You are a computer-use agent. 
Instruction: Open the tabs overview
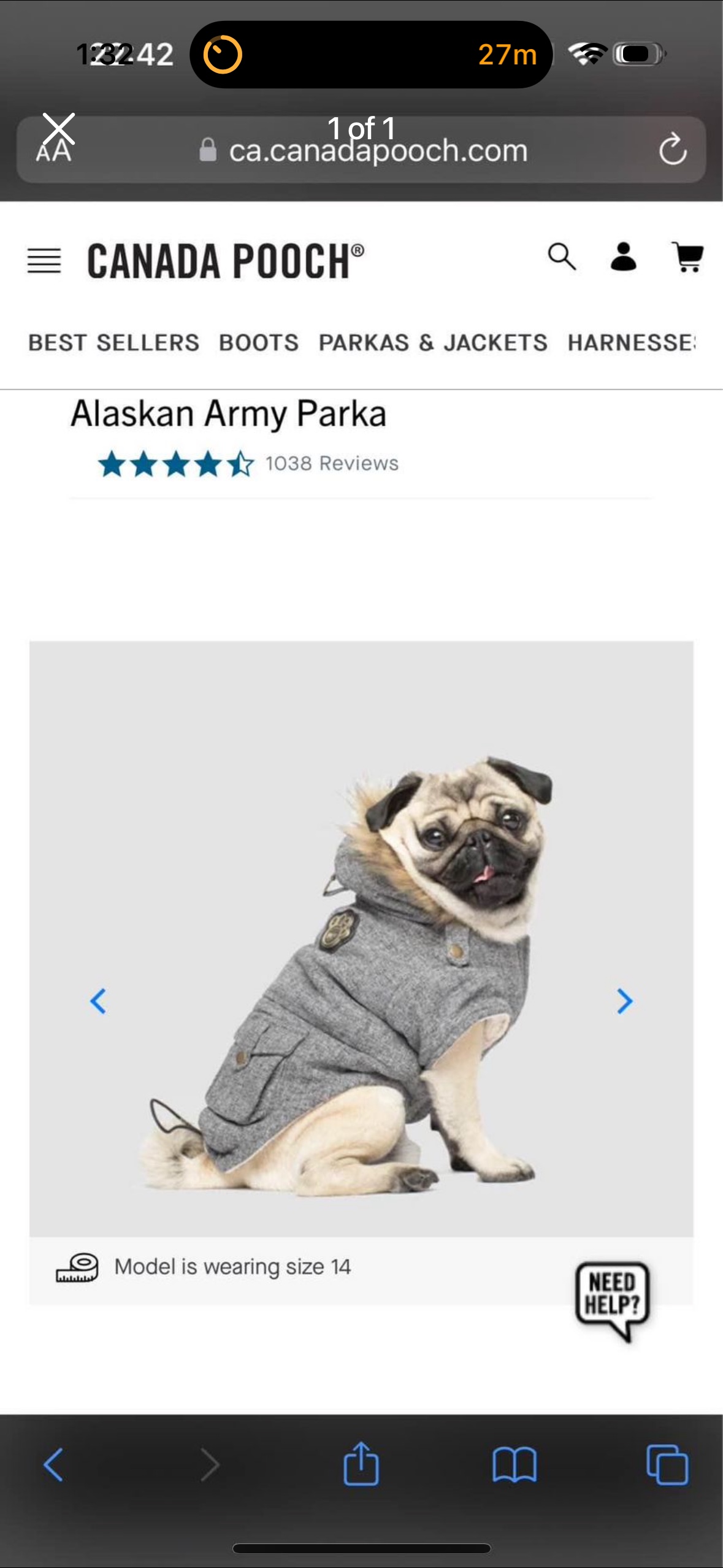(667, 1465)
